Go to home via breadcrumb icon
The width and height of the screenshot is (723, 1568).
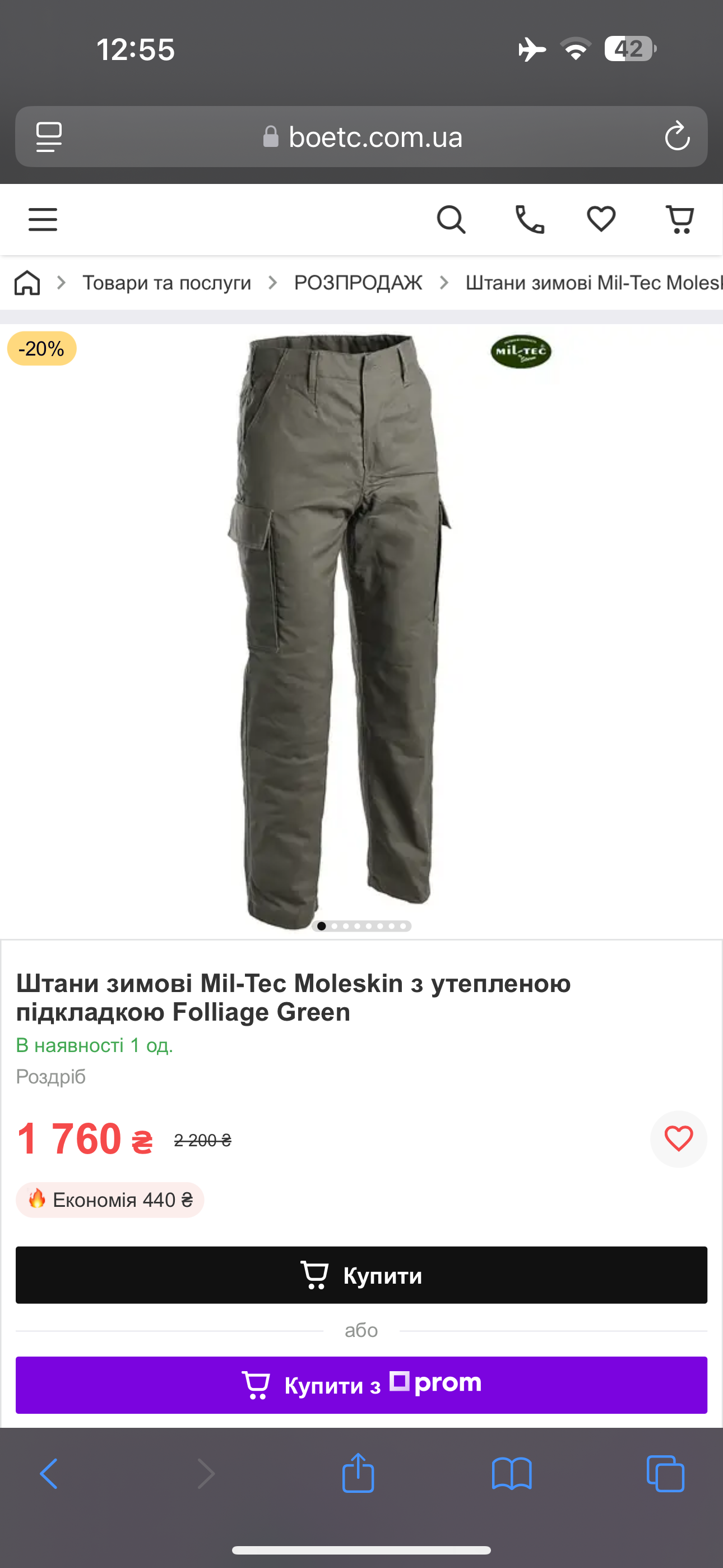pos(27,283)
